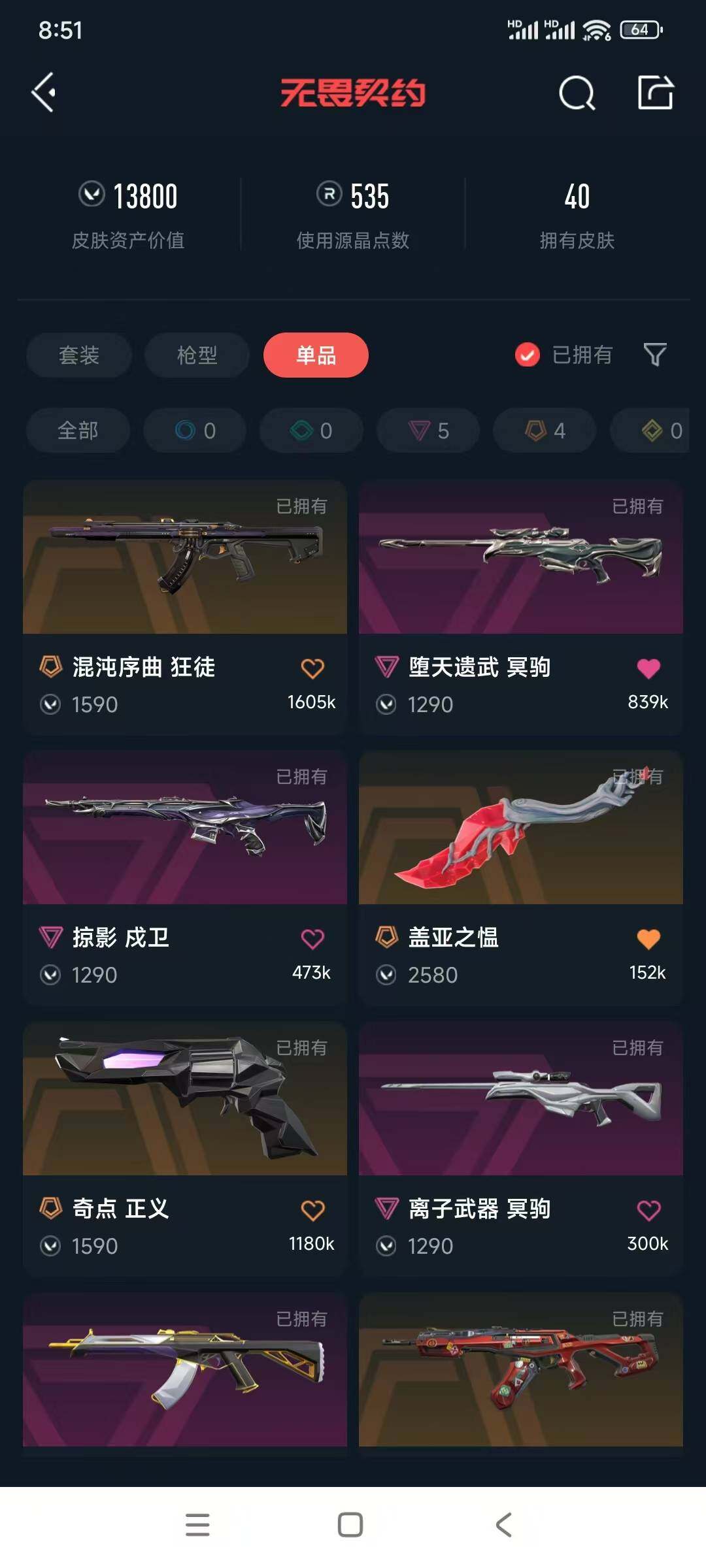Share this skin collection page
The height and width of the screenshot is (1568, 706).
[x=656, y=92]
